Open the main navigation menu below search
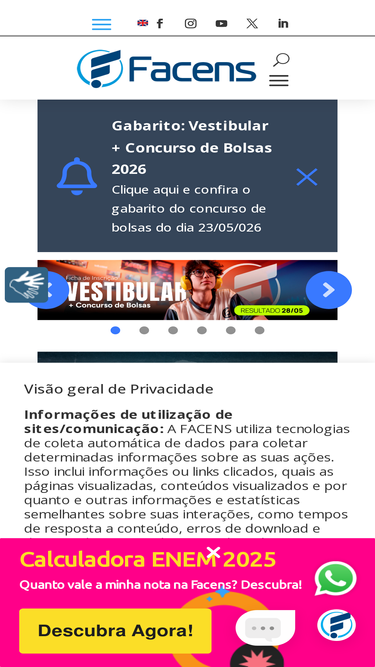The image size is (375, 667). pyautogui.click(x=279, y=80)
